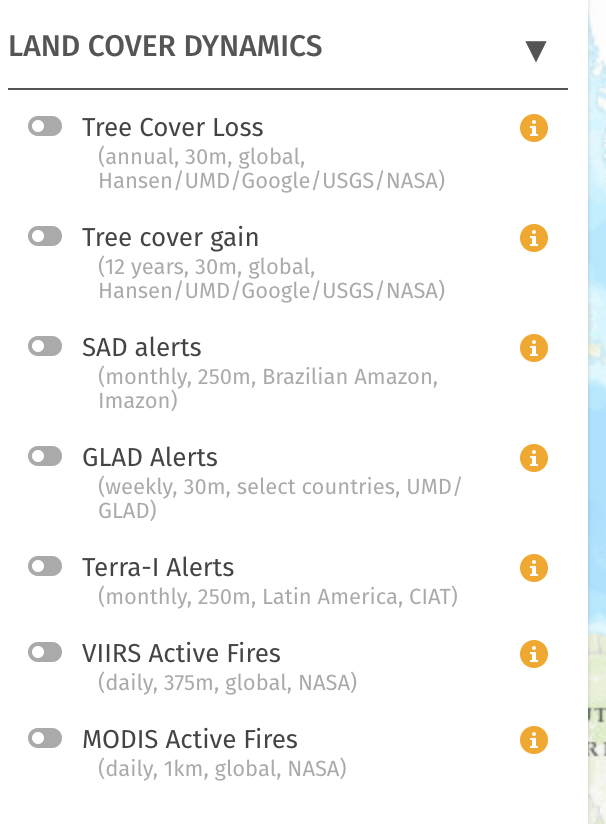Turn on the Tree cover gain layer

click(46, 237)
